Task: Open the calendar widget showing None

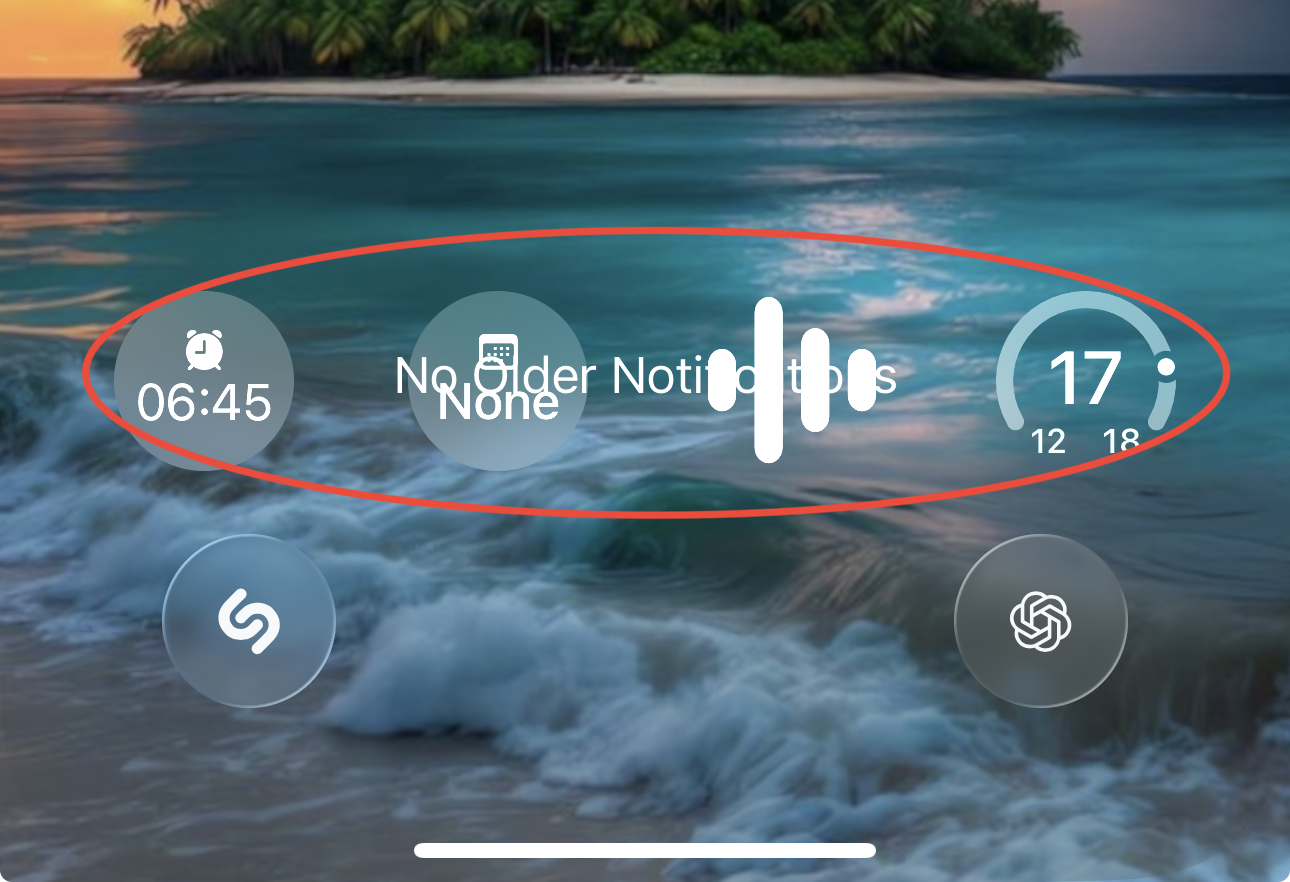Action: pyautogui.click(x=497, y=381)
